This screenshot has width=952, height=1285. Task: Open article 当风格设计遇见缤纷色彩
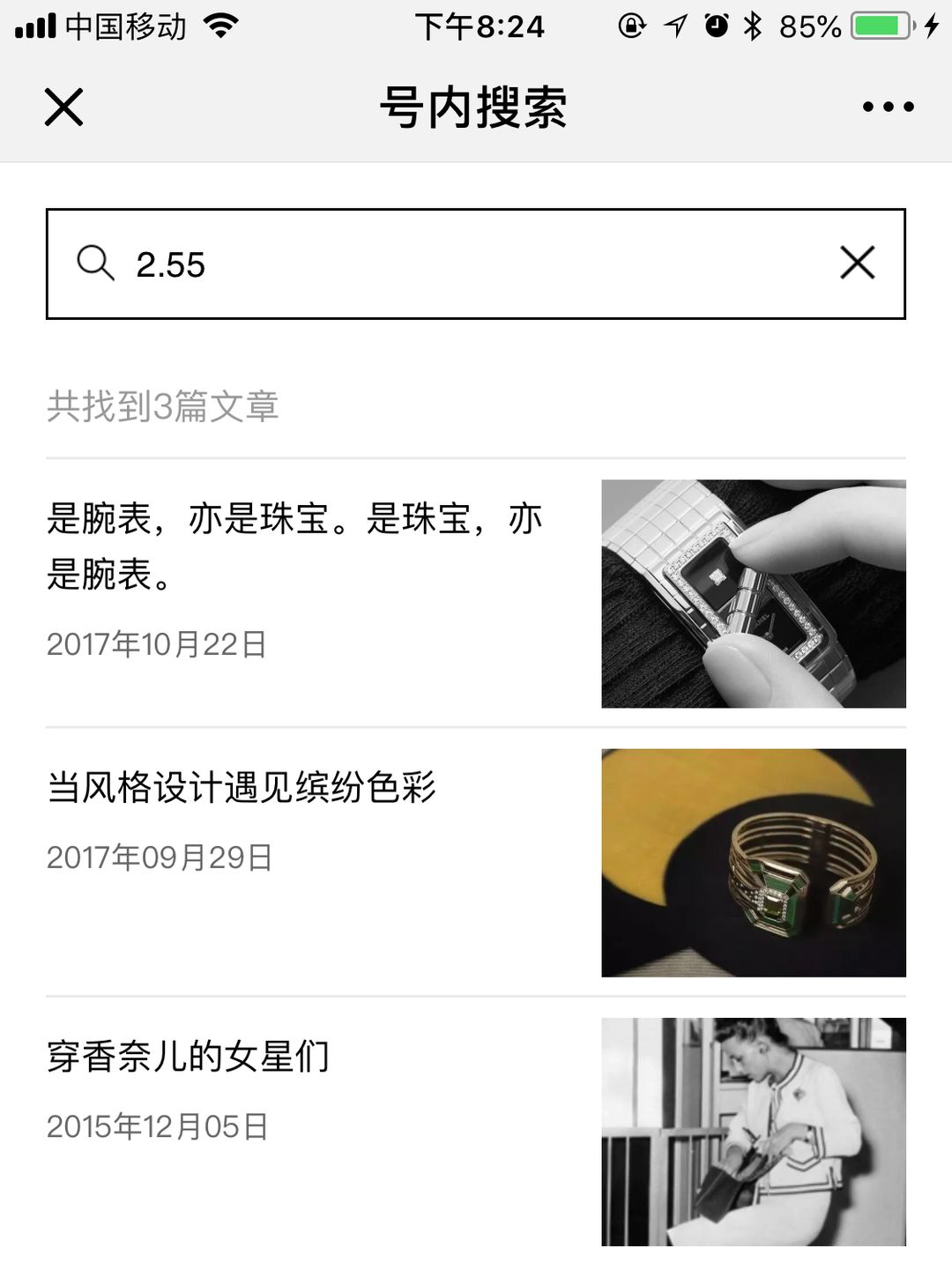[x=242, y=787]
